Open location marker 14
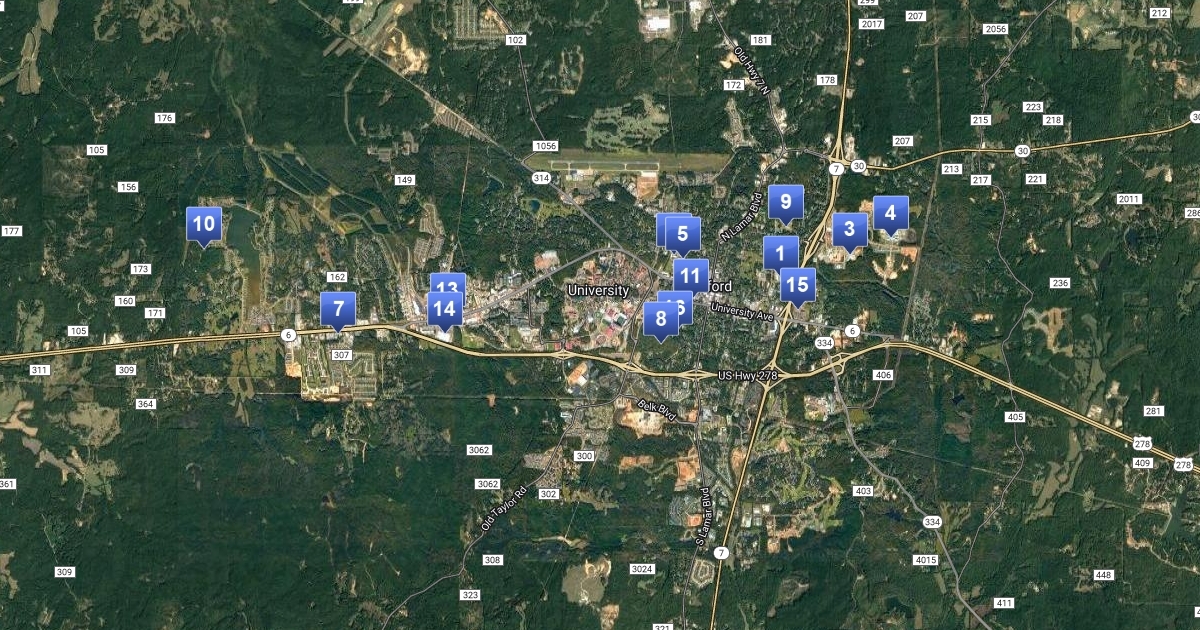1200x630 pixels. [445, 310]
